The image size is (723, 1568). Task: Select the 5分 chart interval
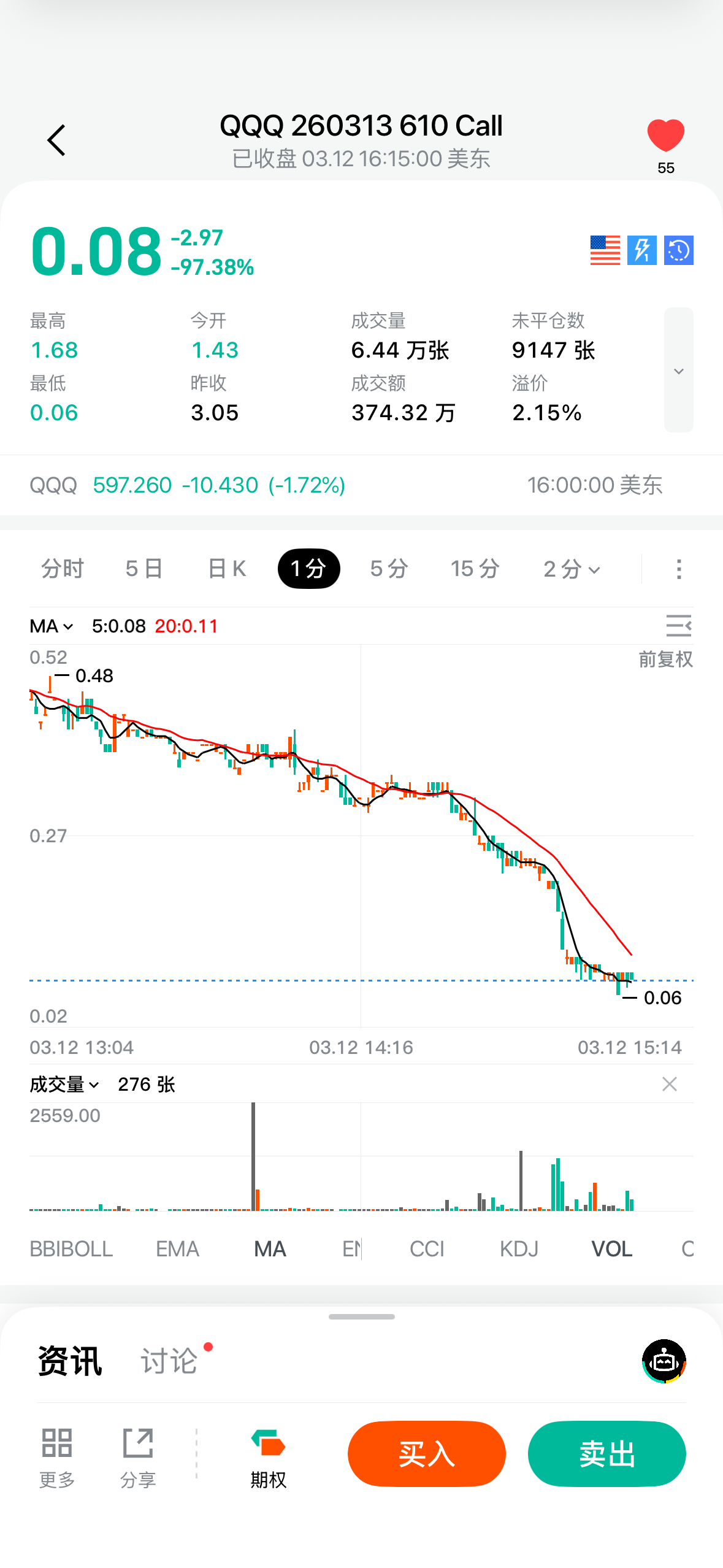tap(389, 569)
